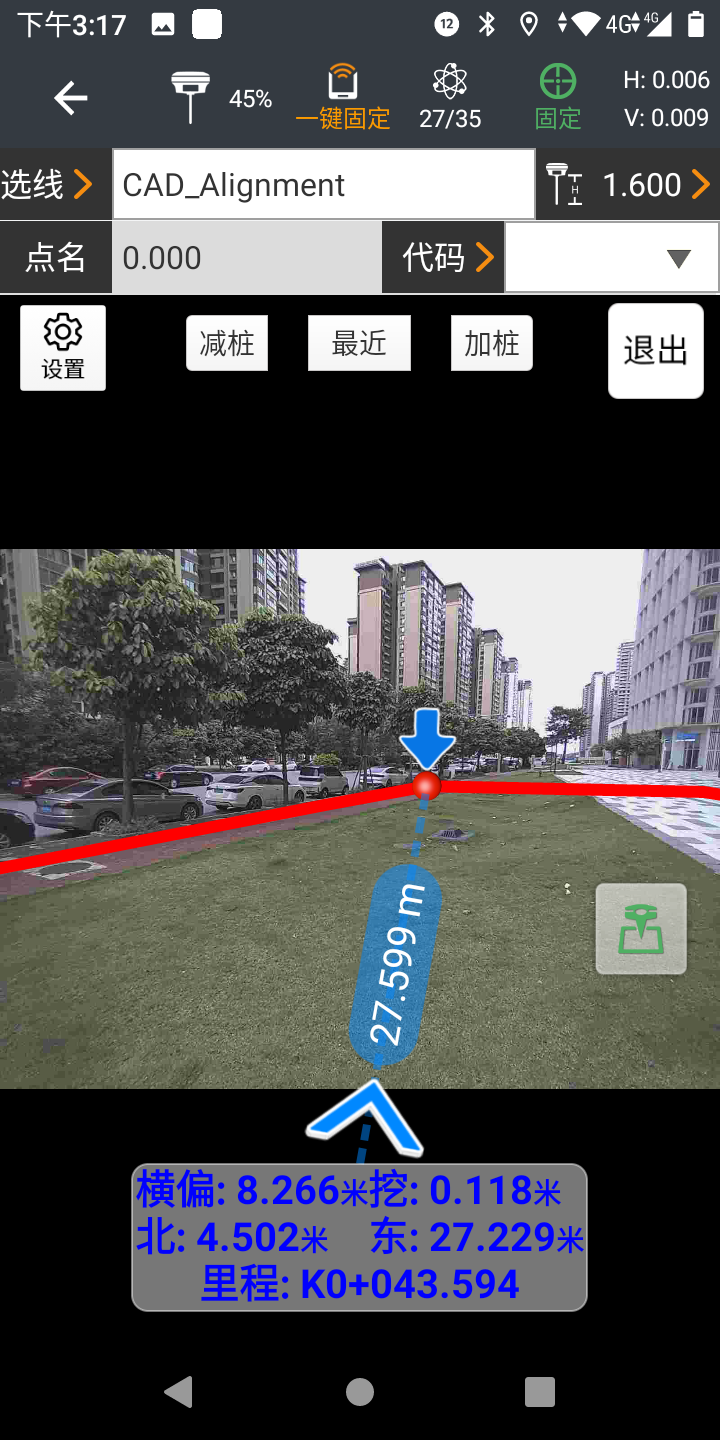Tap the system home button
The image size is (720, 1440).
(x=360, y=1391)
